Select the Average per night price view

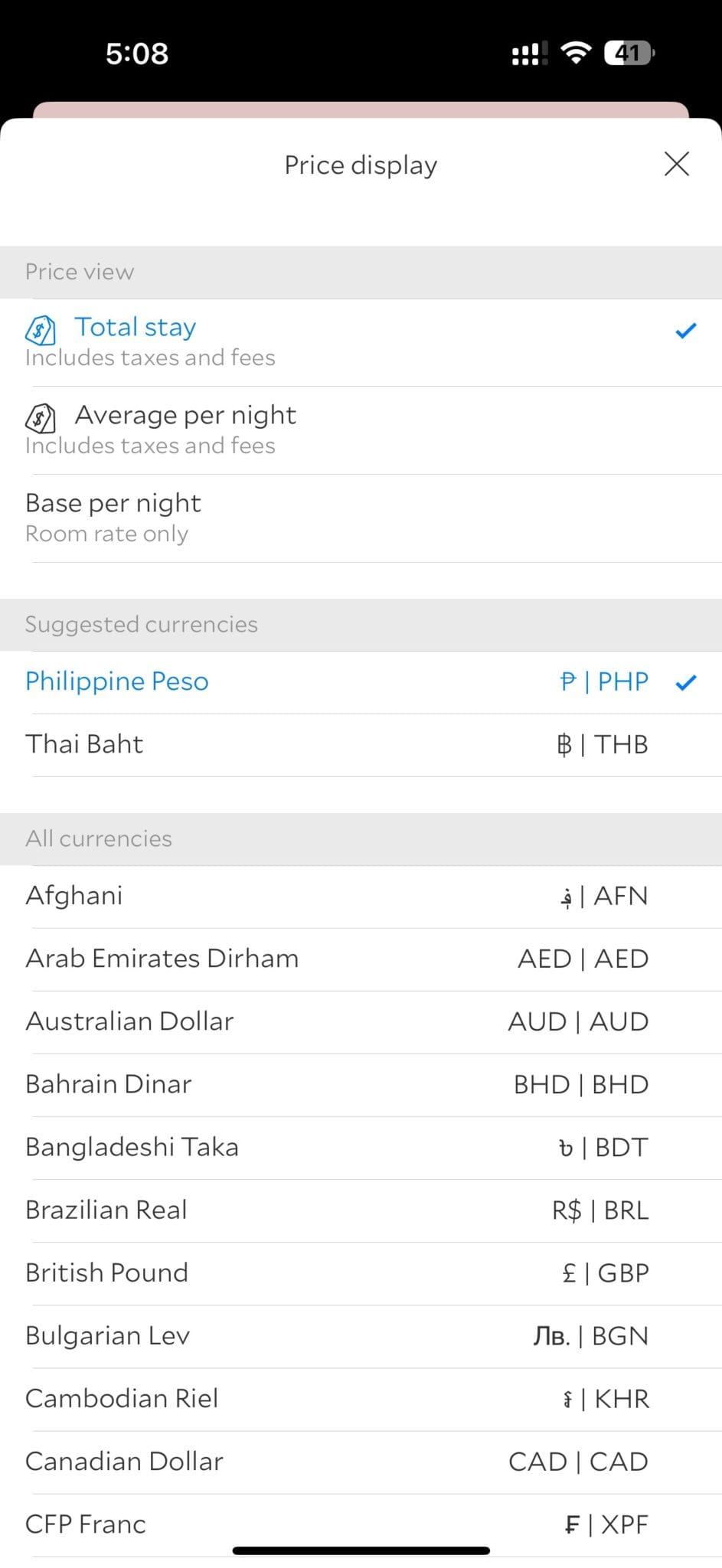186,415
